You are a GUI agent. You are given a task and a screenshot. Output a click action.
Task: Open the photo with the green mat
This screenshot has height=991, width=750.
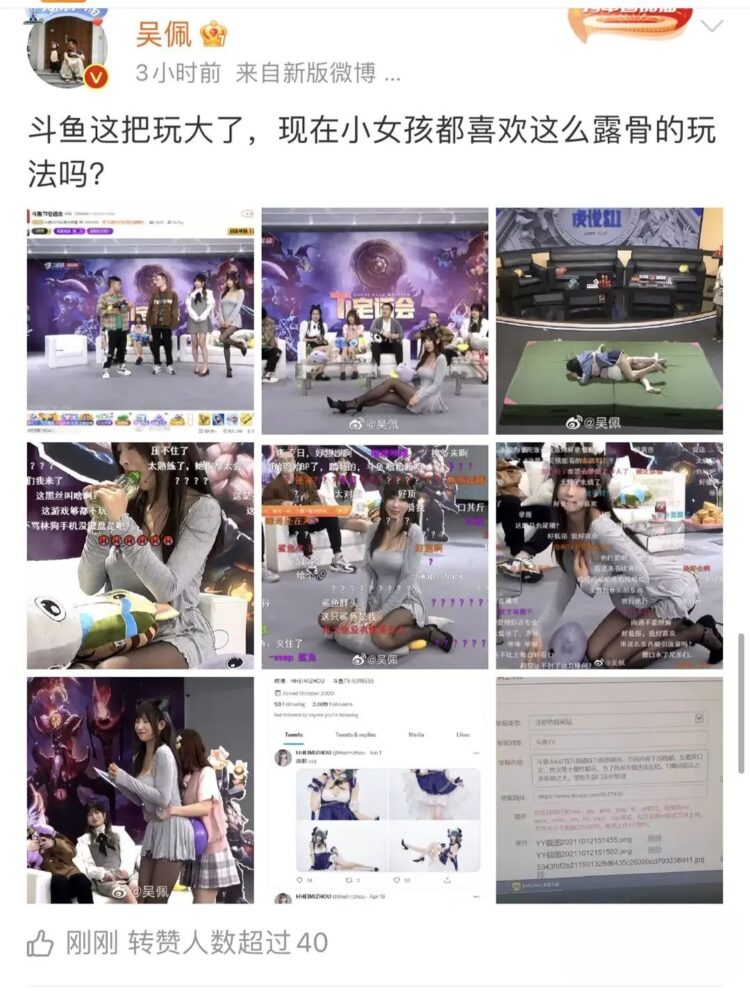[x=609, y=320]
